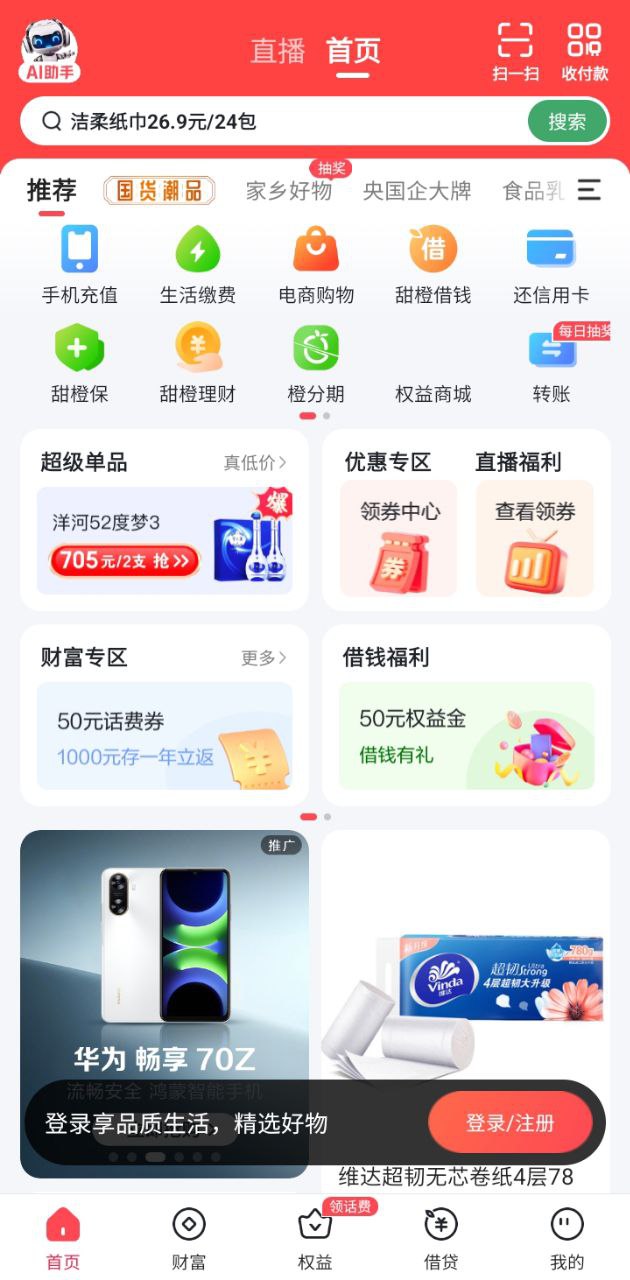Tap the search box with 洁柔纸巾
630x1280 pixels.
pyautogui.click(x=280, y=122)
